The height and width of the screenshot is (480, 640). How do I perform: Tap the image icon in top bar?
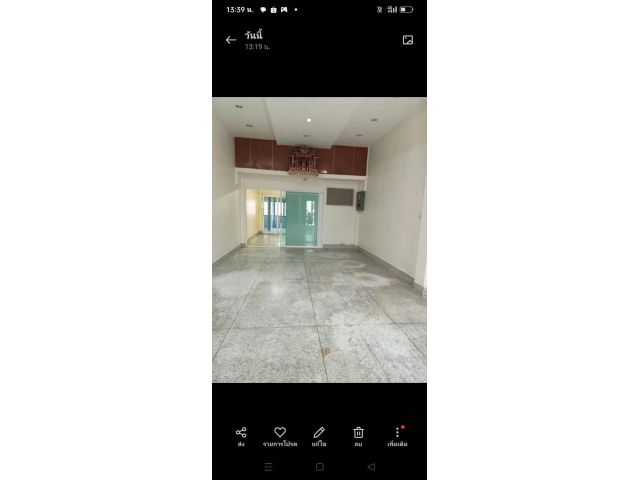(407, 40)
